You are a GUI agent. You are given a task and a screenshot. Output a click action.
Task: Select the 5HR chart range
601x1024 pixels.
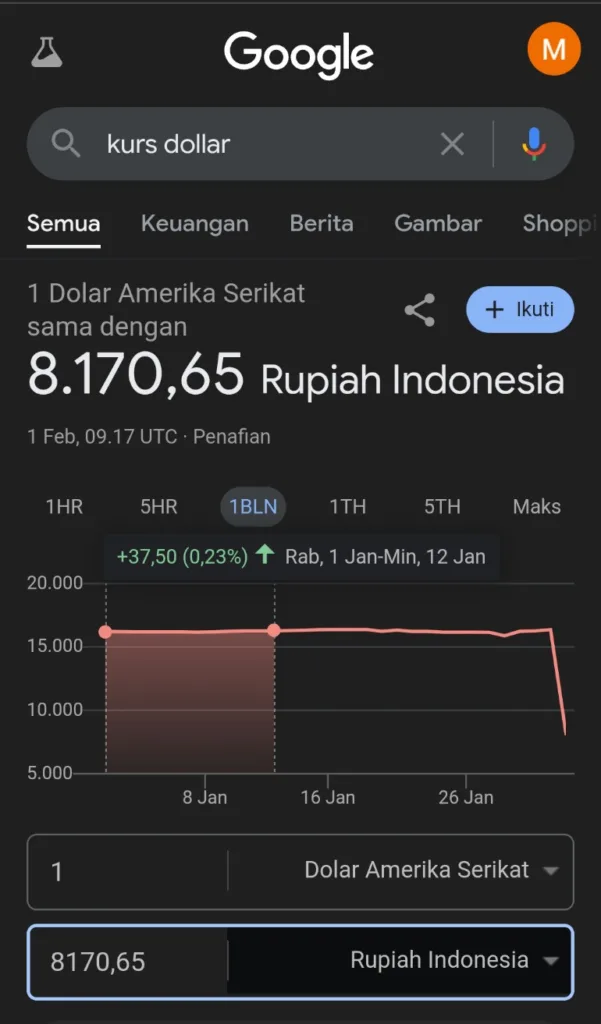point(159,507)
